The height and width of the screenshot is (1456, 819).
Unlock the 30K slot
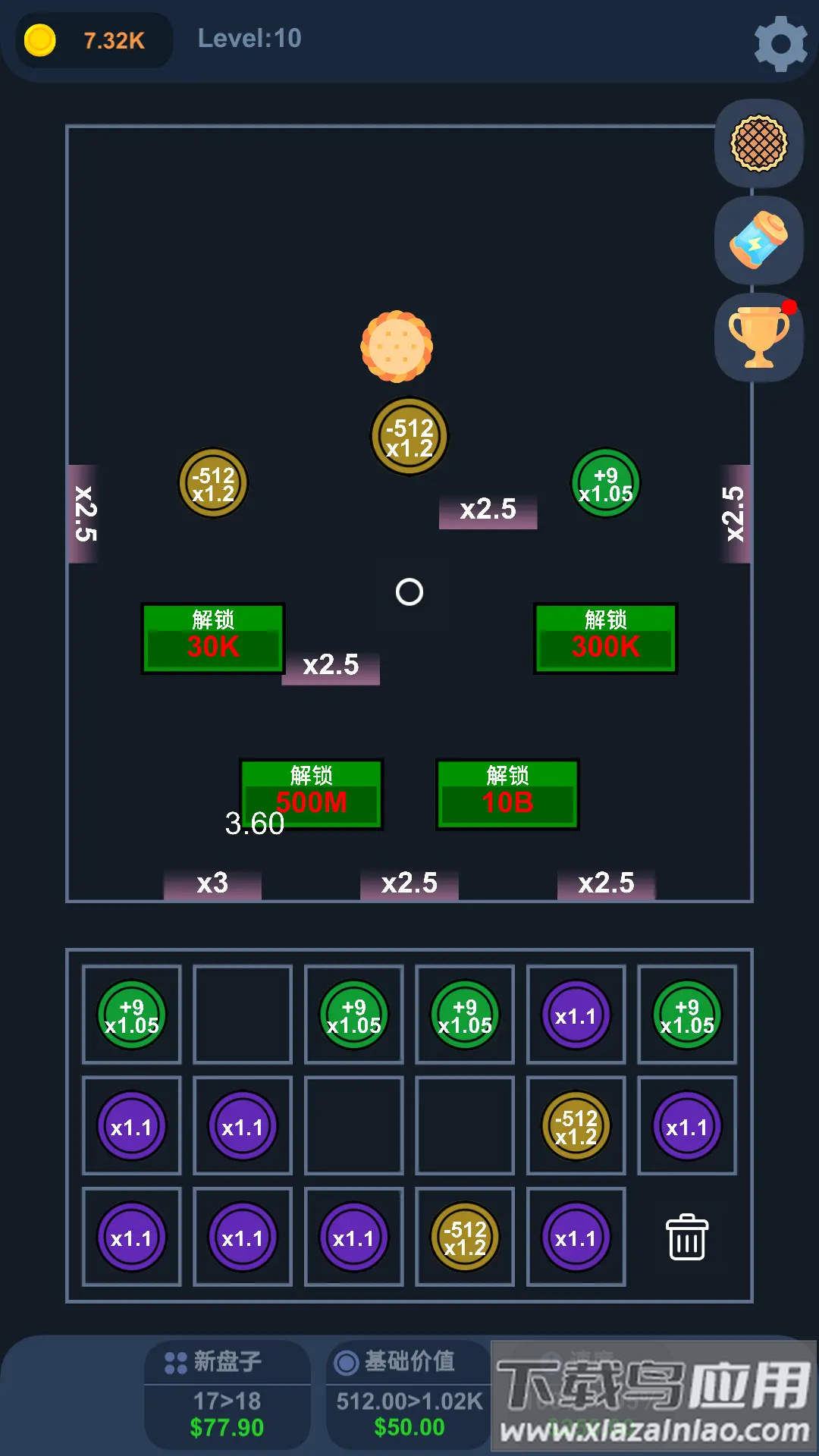pyautogui.click(x=213, y=639)
